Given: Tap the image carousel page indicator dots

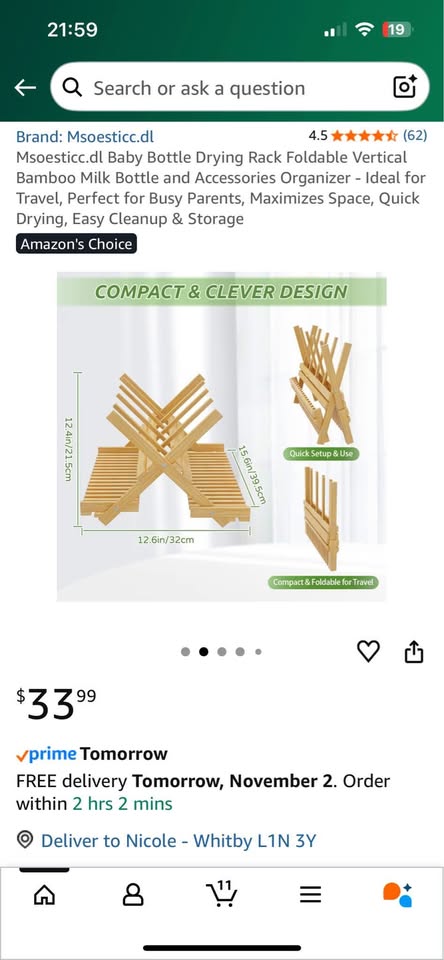Looking at the screenshot, I should pyautogui.click(x=222, y=652).
